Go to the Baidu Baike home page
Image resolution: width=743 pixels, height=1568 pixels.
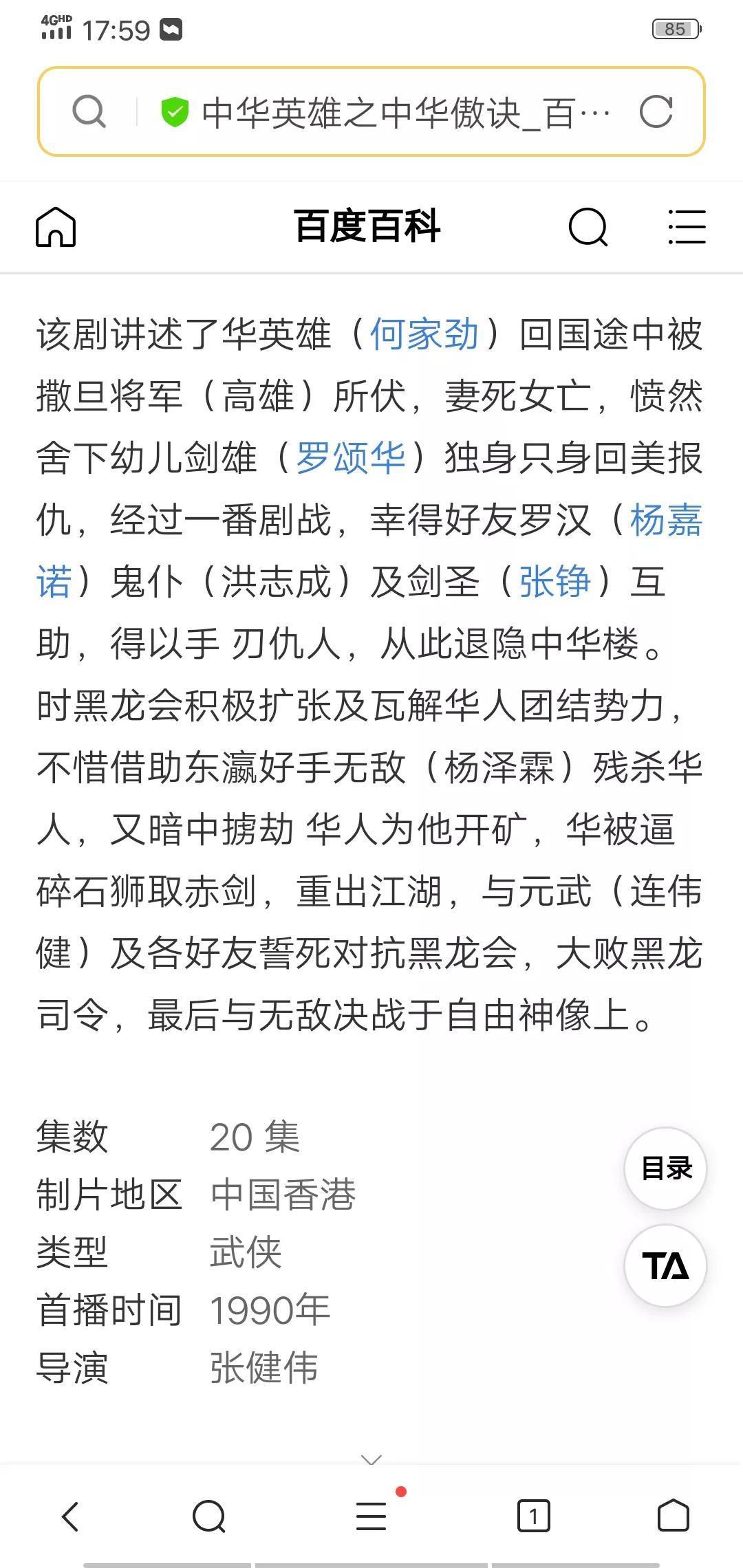56,227
